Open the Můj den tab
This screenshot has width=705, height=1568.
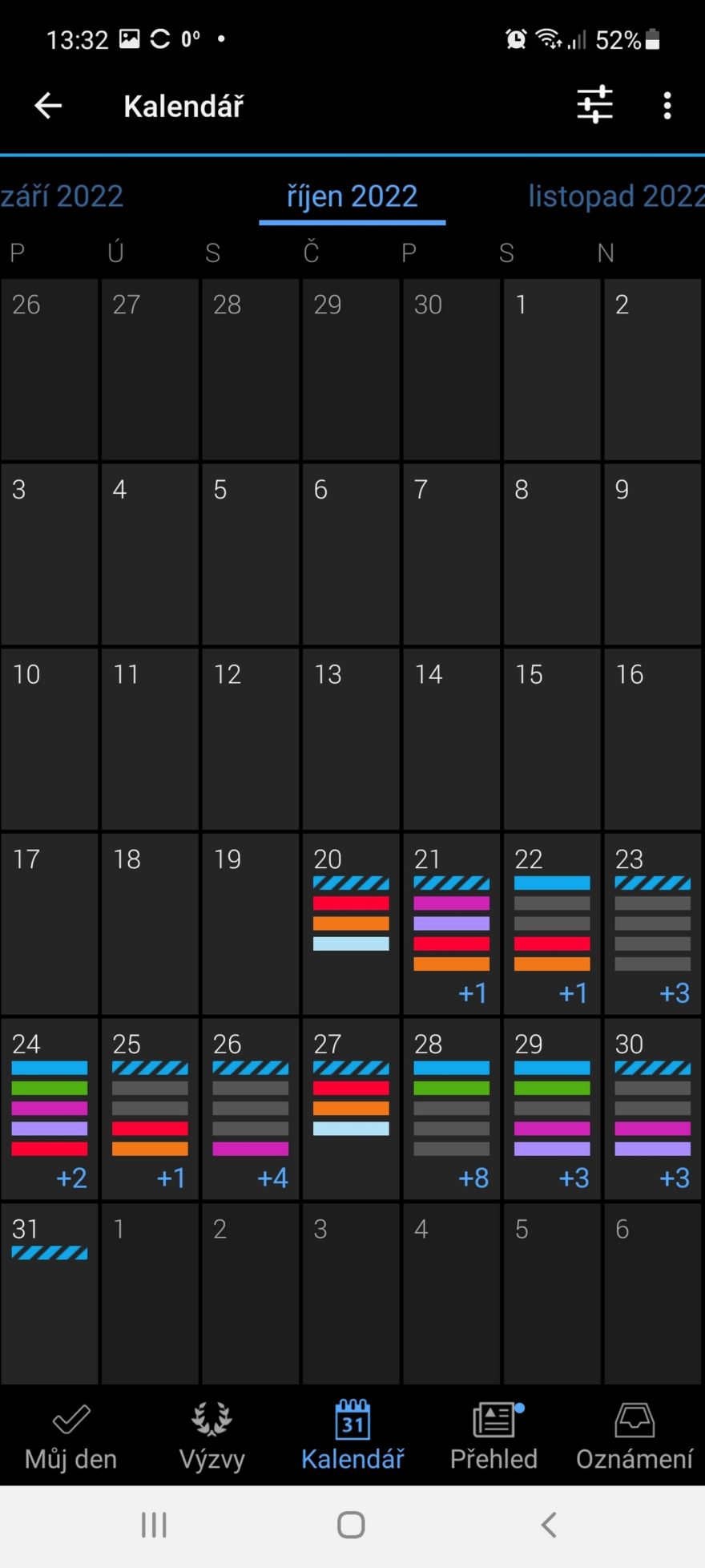pyautogui.click(x=70, y=1437)
